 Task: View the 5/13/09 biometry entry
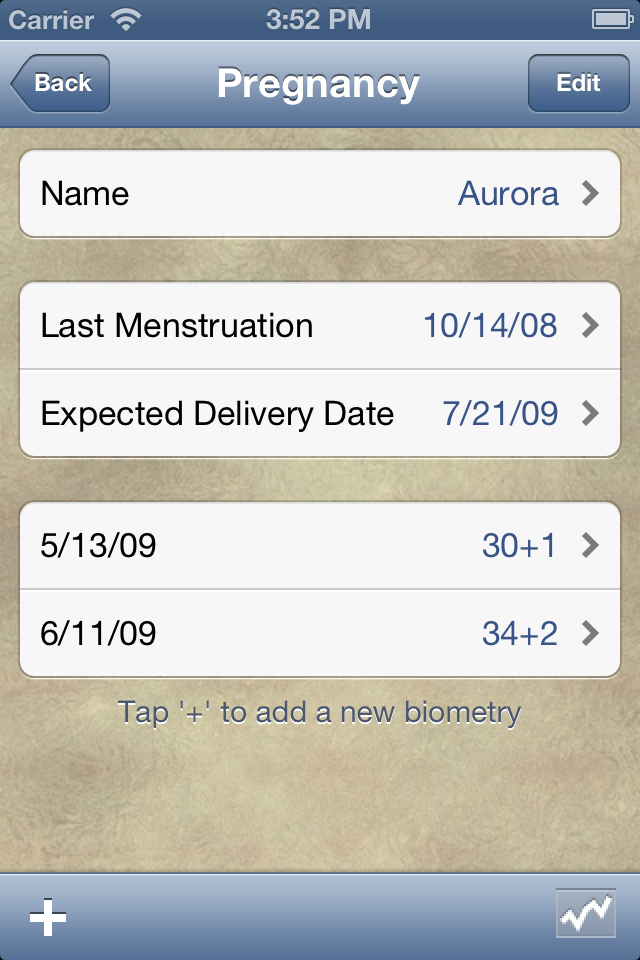coord(320,546)
